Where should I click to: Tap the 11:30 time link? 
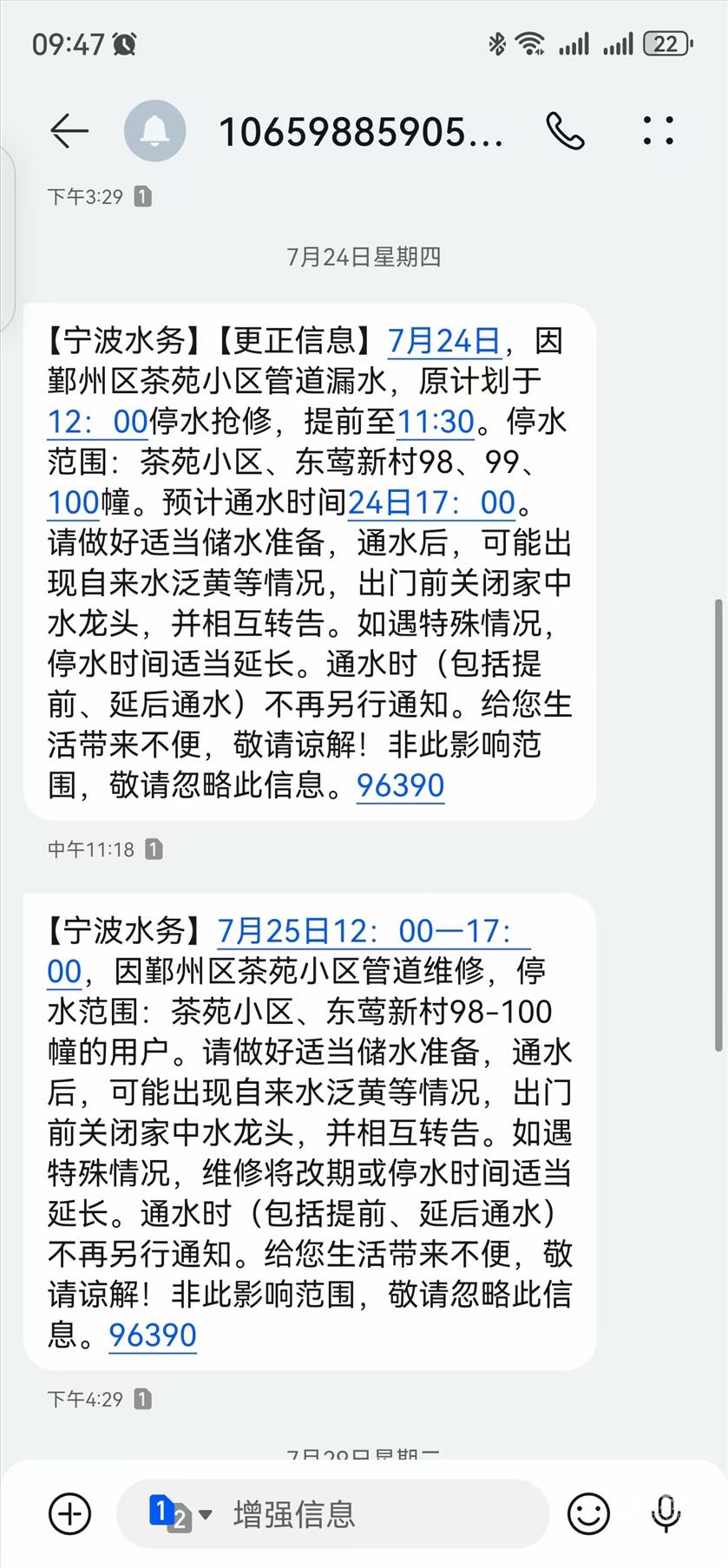436,422
